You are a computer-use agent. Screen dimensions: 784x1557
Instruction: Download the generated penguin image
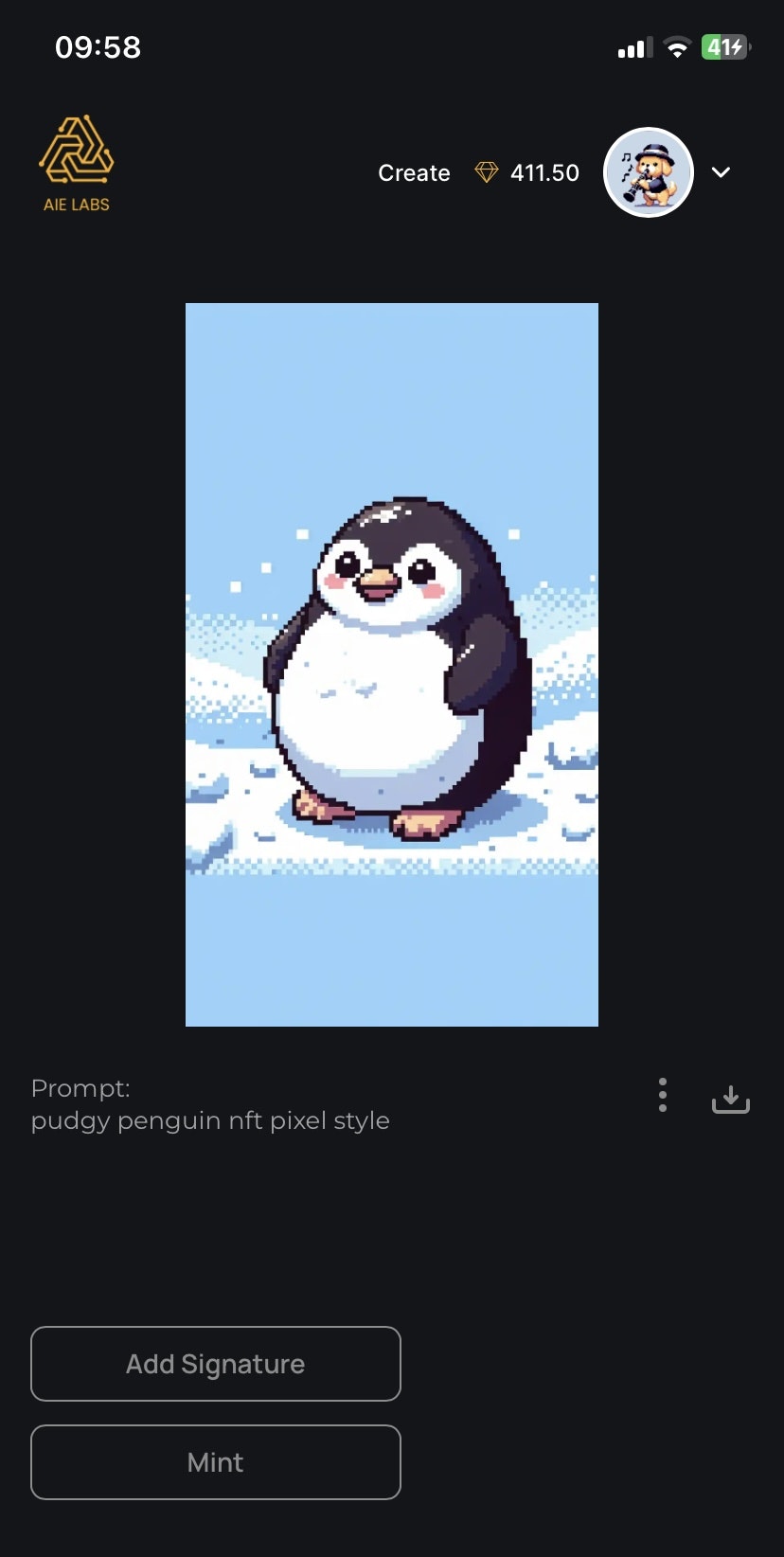point(730,1098)
